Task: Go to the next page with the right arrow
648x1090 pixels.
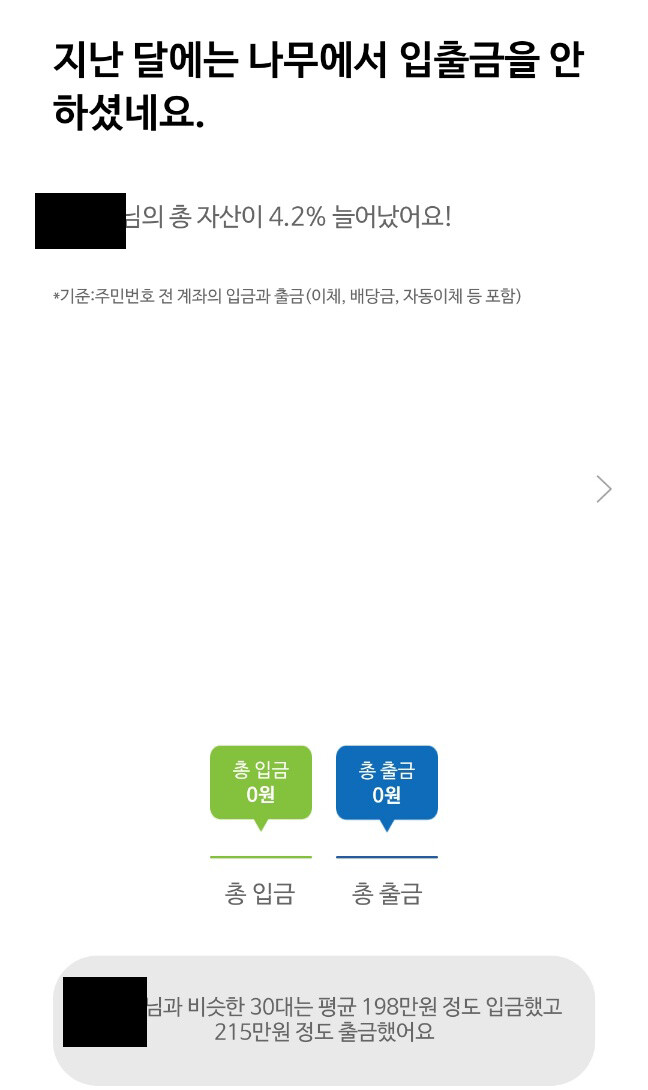Action: click(603, 489)
